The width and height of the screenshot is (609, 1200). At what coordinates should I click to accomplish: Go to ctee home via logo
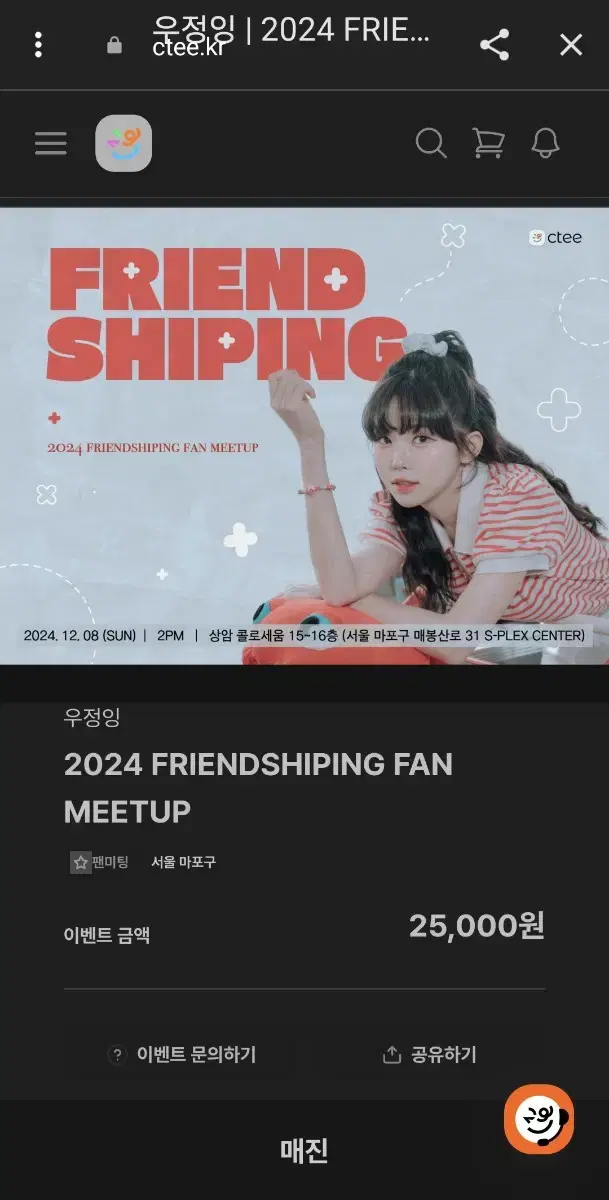123,144
